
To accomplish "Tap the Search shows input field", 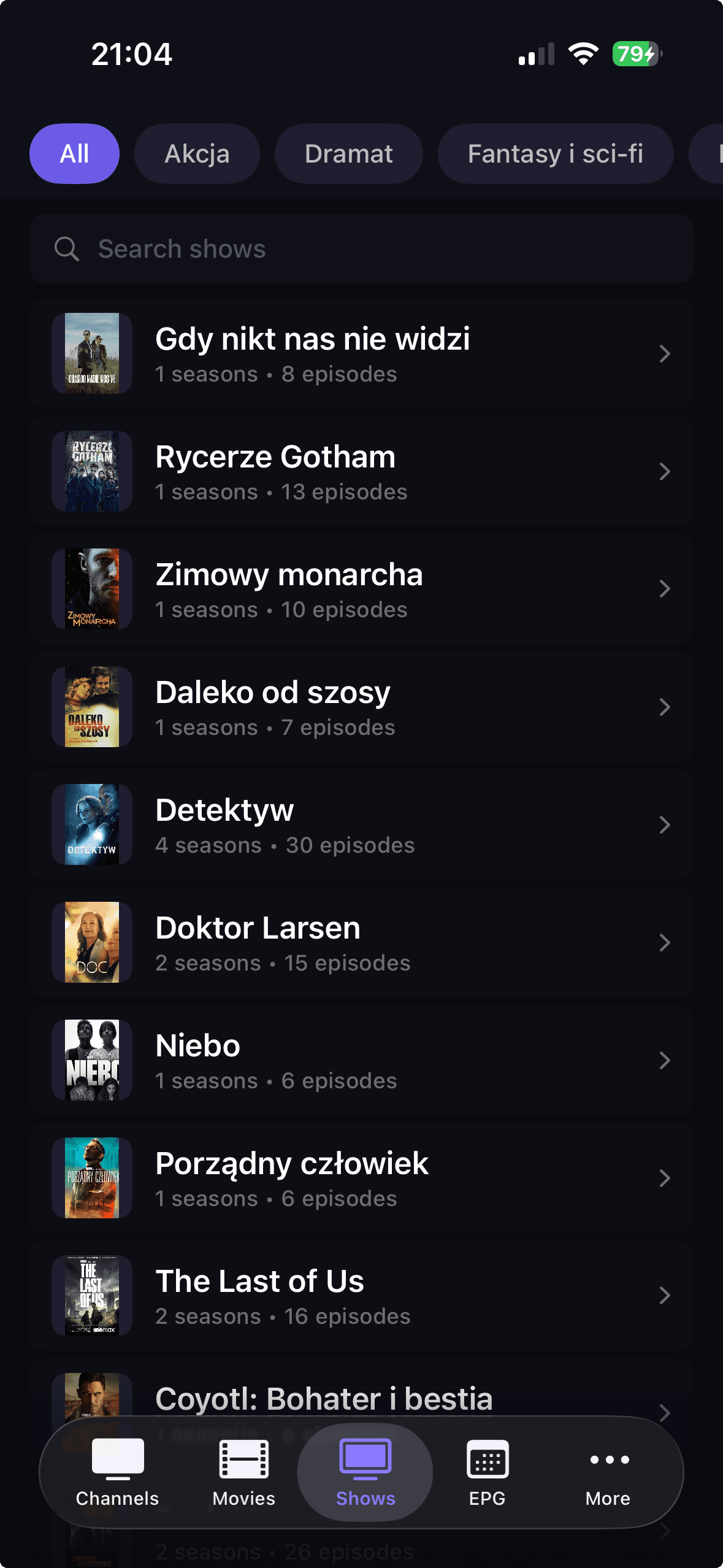I will [361, 249].
